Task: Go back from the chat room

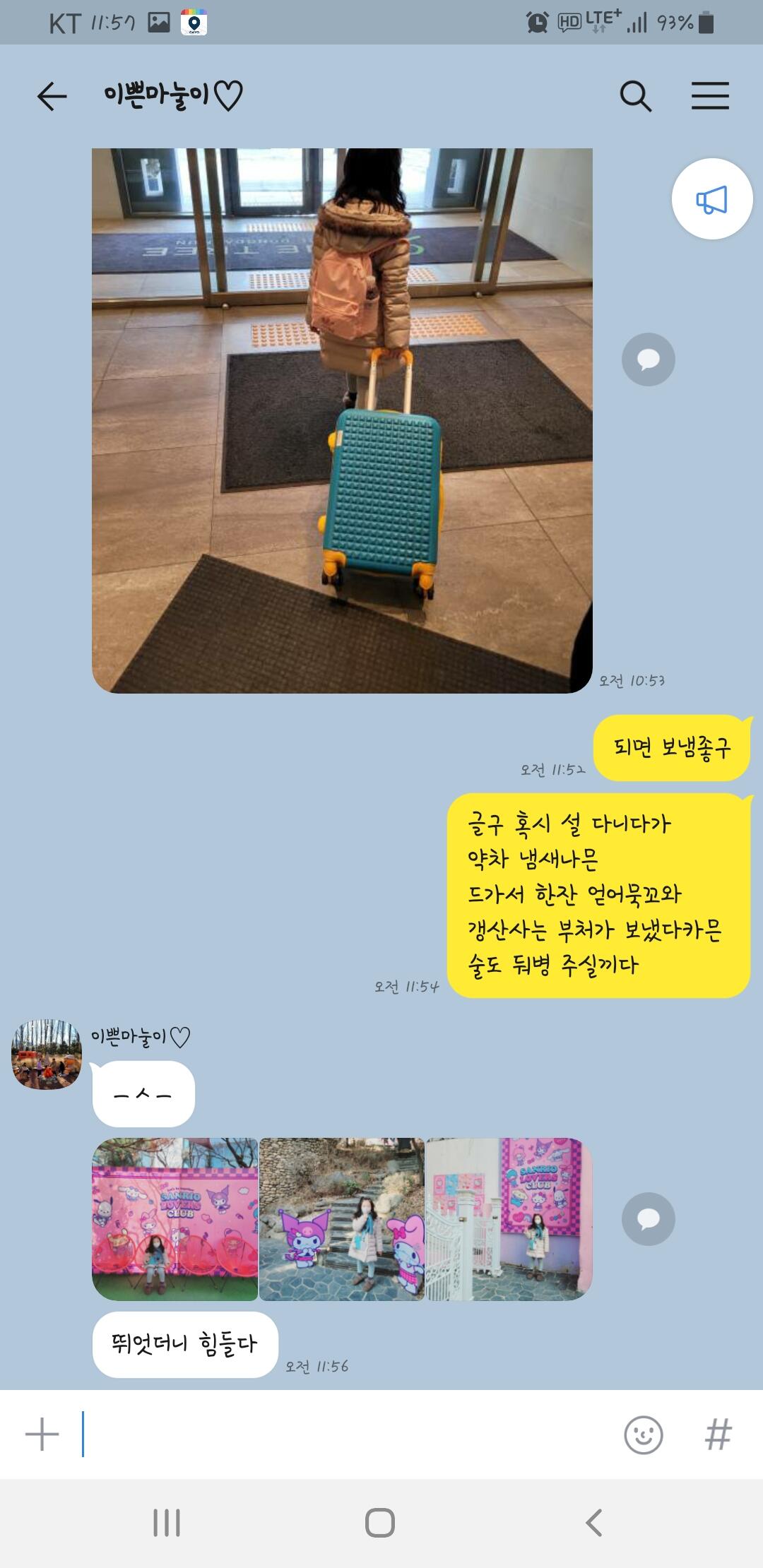Action: pyautogui.click(x=52, y=96)
